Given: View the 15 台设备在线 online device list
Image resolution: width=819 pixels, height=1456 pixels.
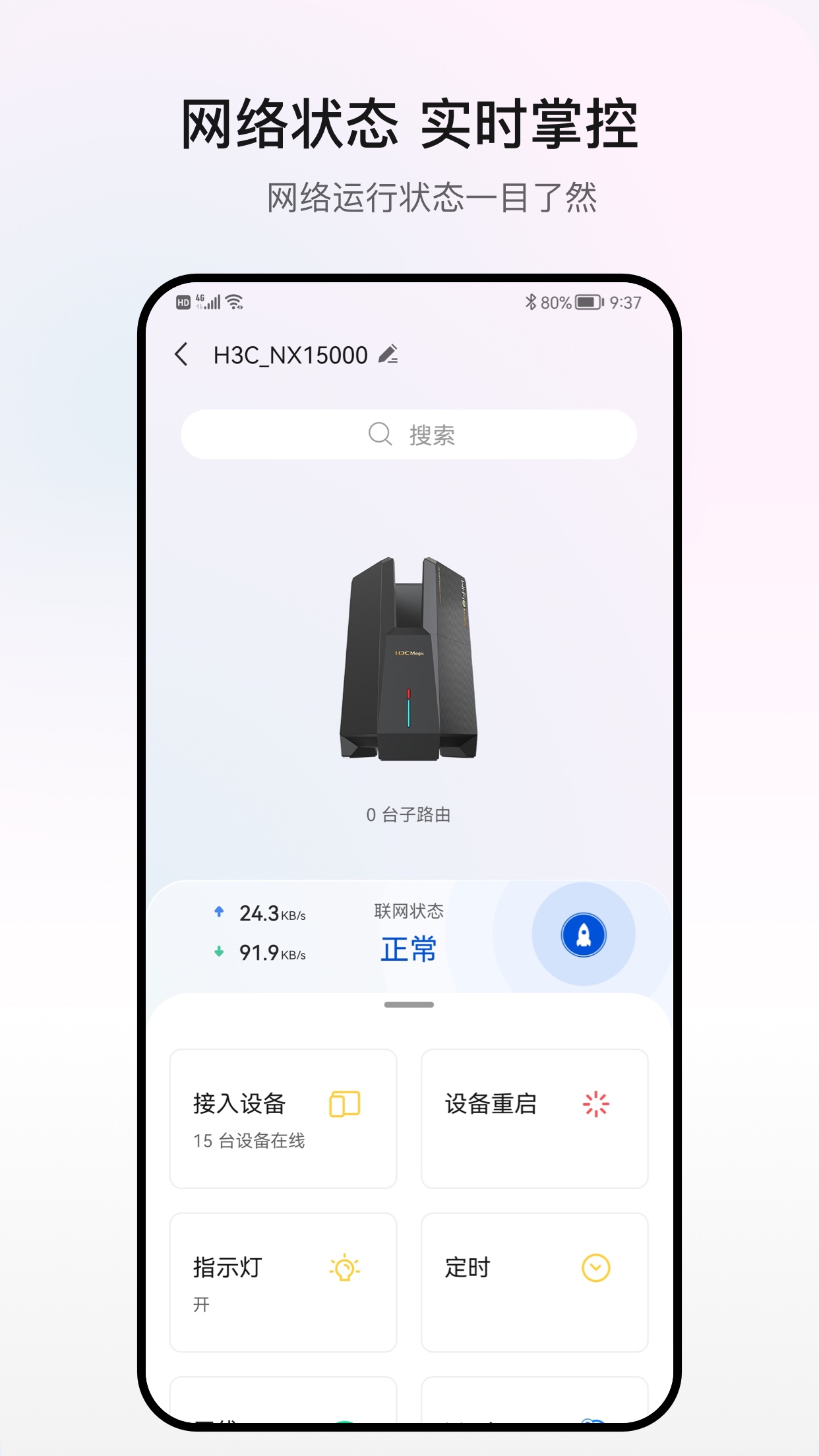Looking at the screenshot, I should (251, 1139).
